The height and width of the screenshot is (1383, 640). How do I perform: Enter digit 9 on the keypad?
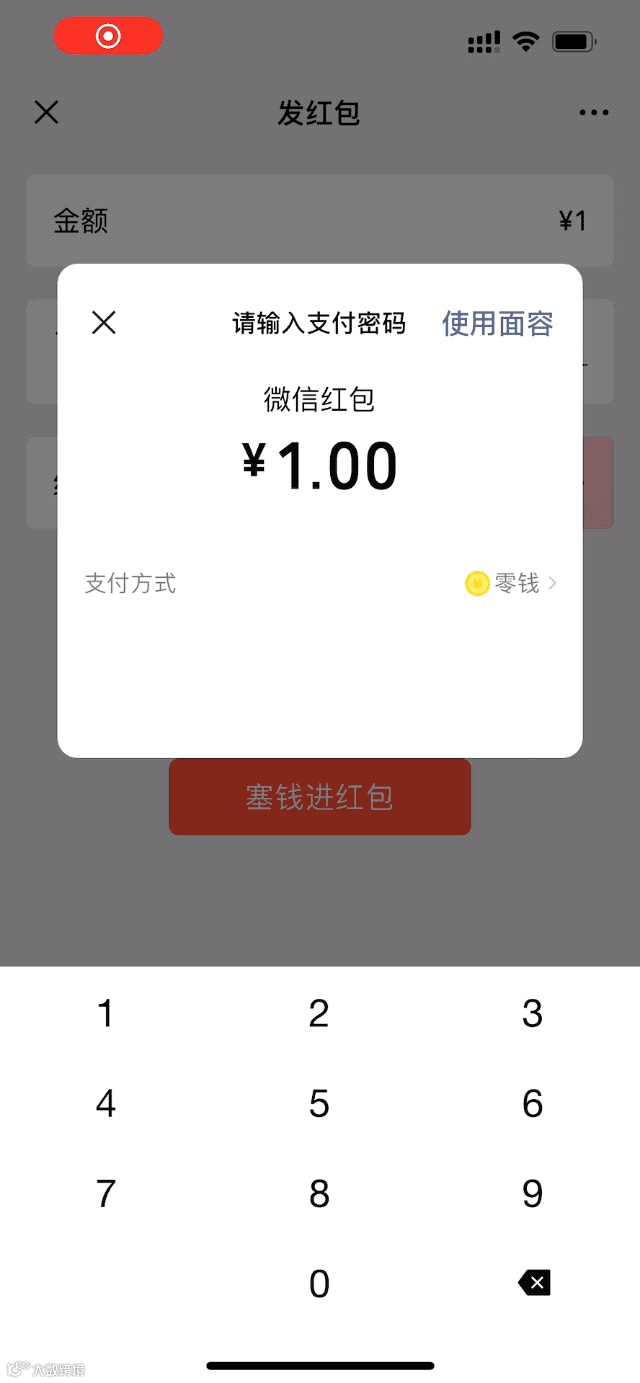[532, 1193]
